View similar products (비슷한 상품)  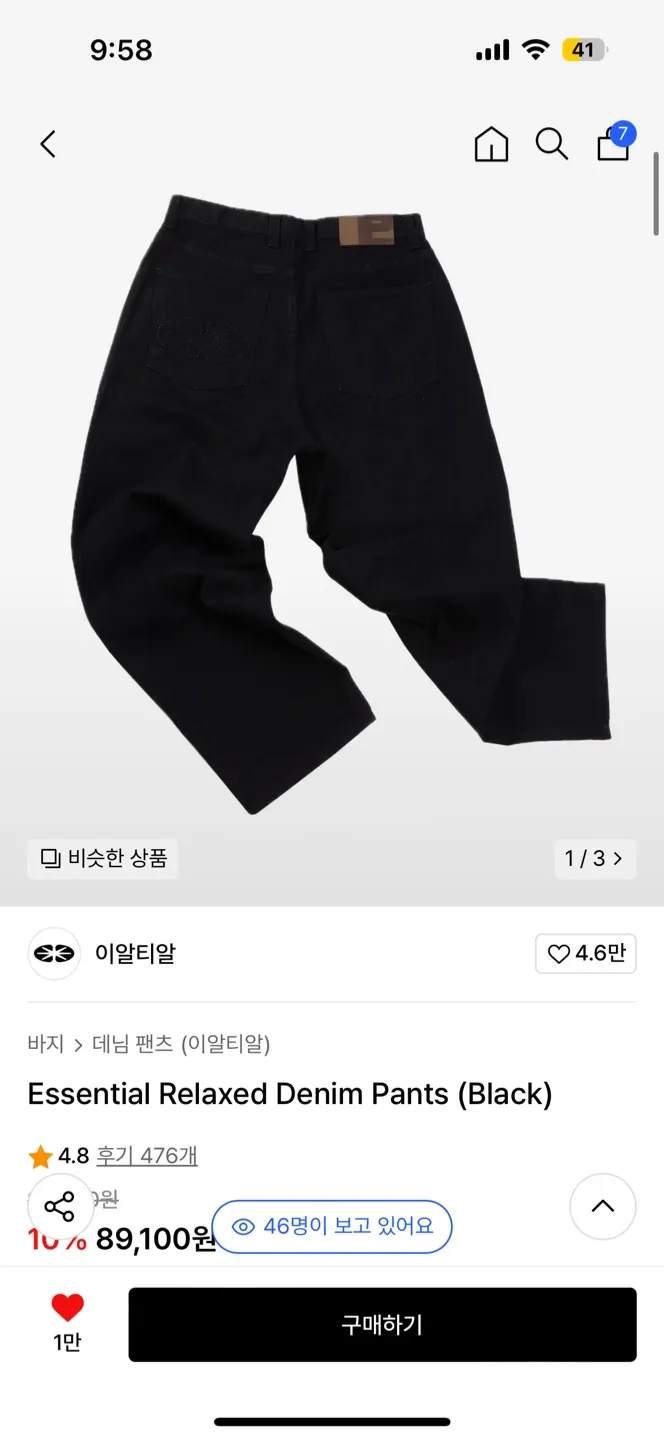103,858
